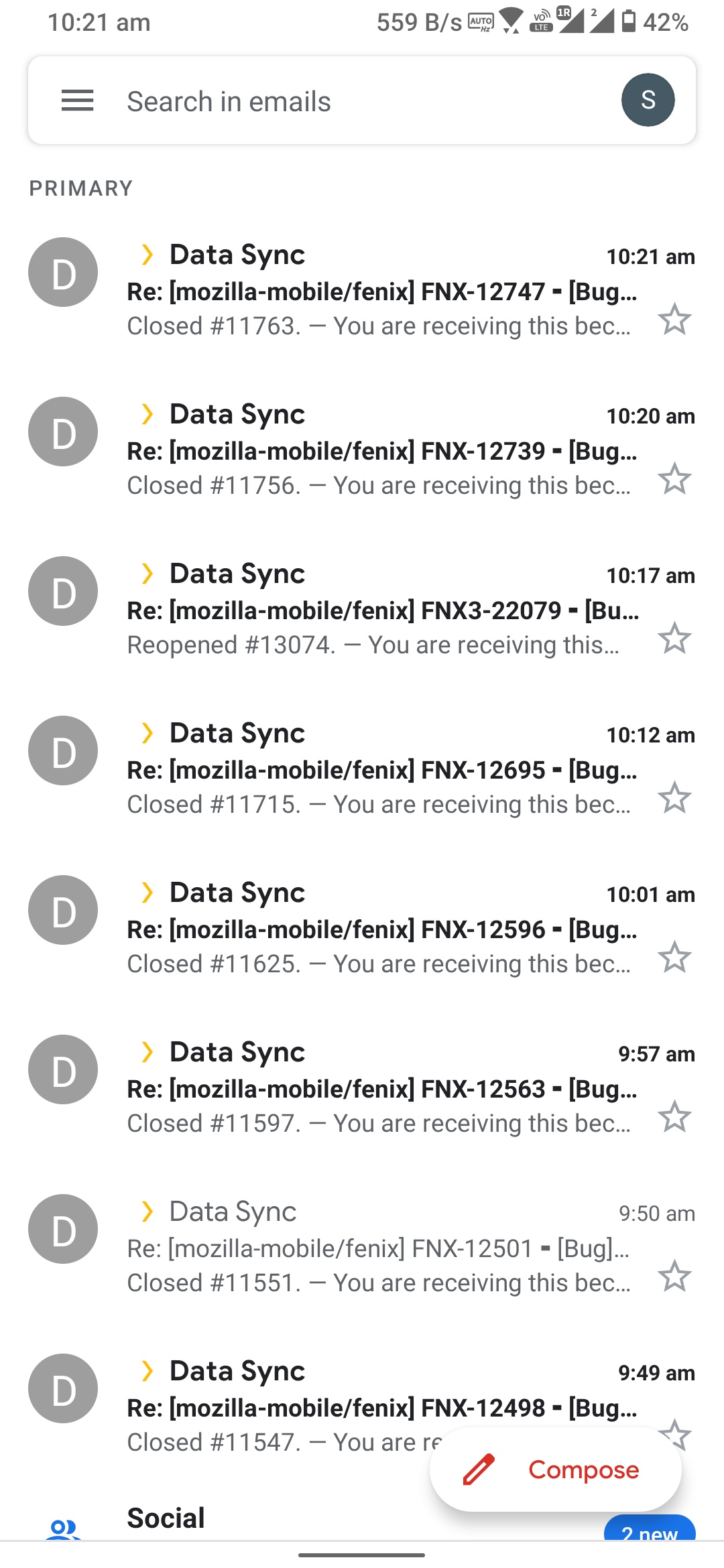Open the FNX-12739 email thread
This screenshot has height=1568, width=724.
pos(382,451)
